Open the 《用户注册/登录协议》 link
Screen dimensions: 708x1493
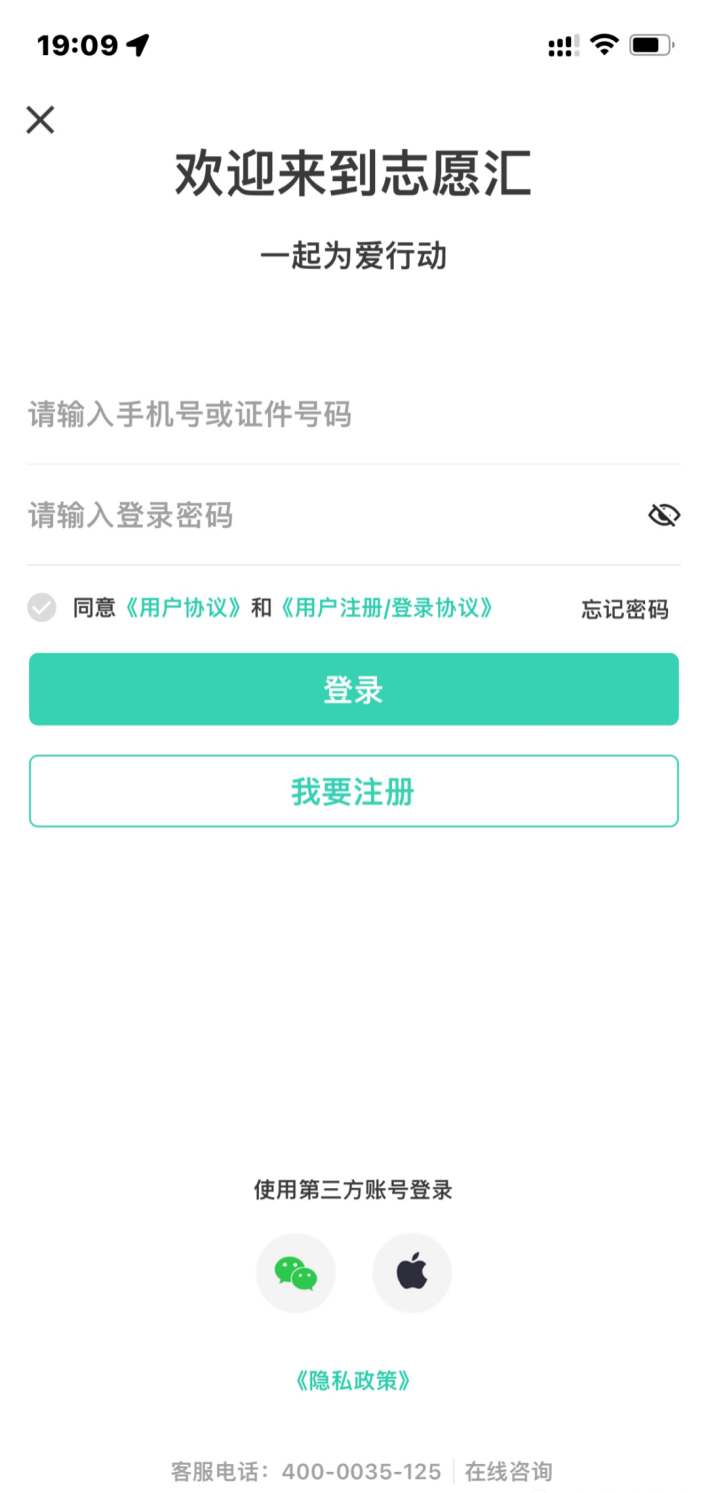386,607
